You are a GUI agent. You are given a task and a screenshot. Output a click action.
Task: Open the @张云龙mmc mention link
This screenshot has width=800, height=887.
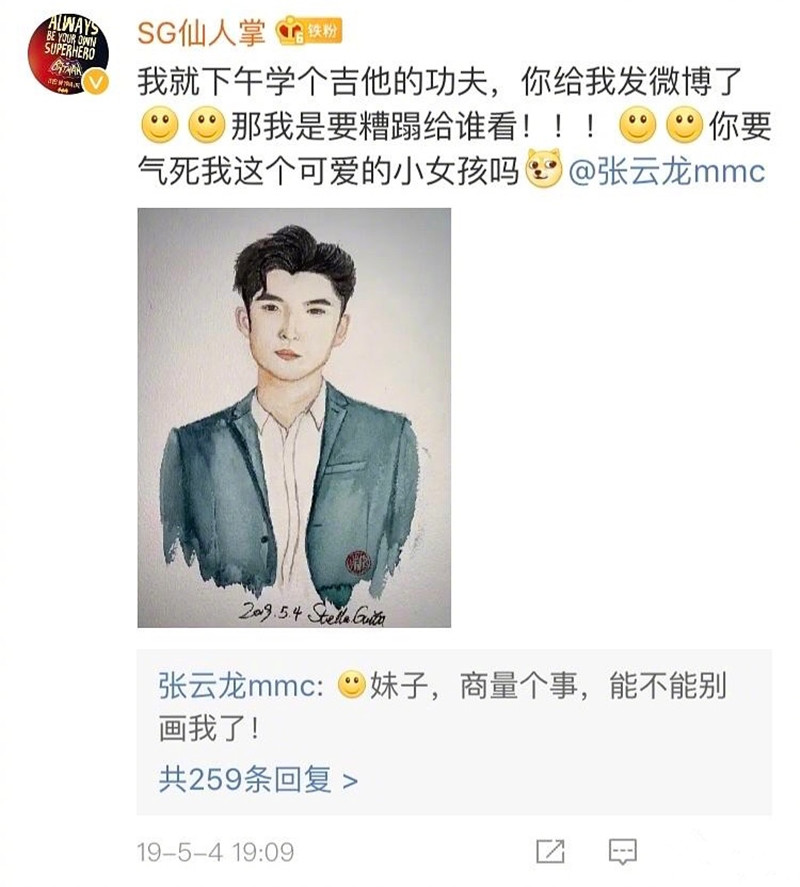click(666, 170)
